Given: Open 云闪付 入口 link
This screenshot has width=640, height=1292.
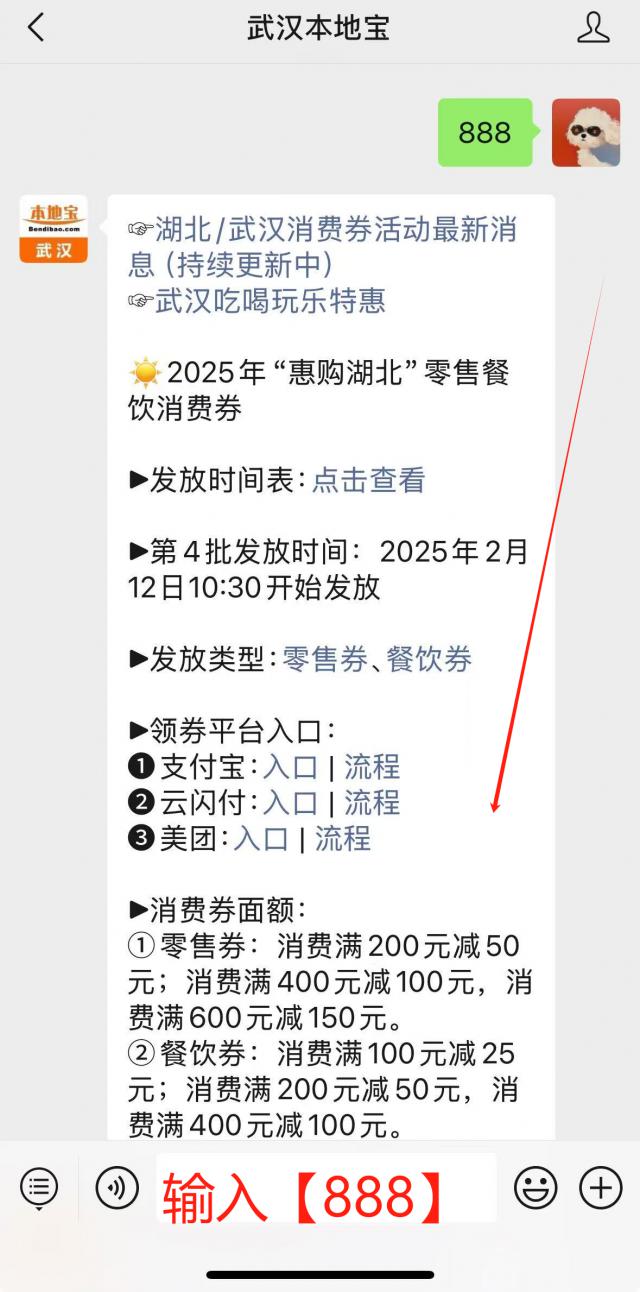Looking at the screenshot, I should pos(290,802).
